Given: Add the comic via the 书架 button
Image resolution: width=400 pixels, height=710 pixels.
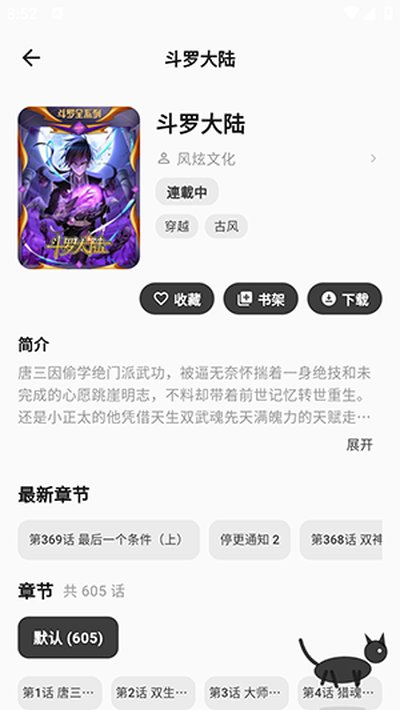Looking at the screenshot, I should 261,299.
